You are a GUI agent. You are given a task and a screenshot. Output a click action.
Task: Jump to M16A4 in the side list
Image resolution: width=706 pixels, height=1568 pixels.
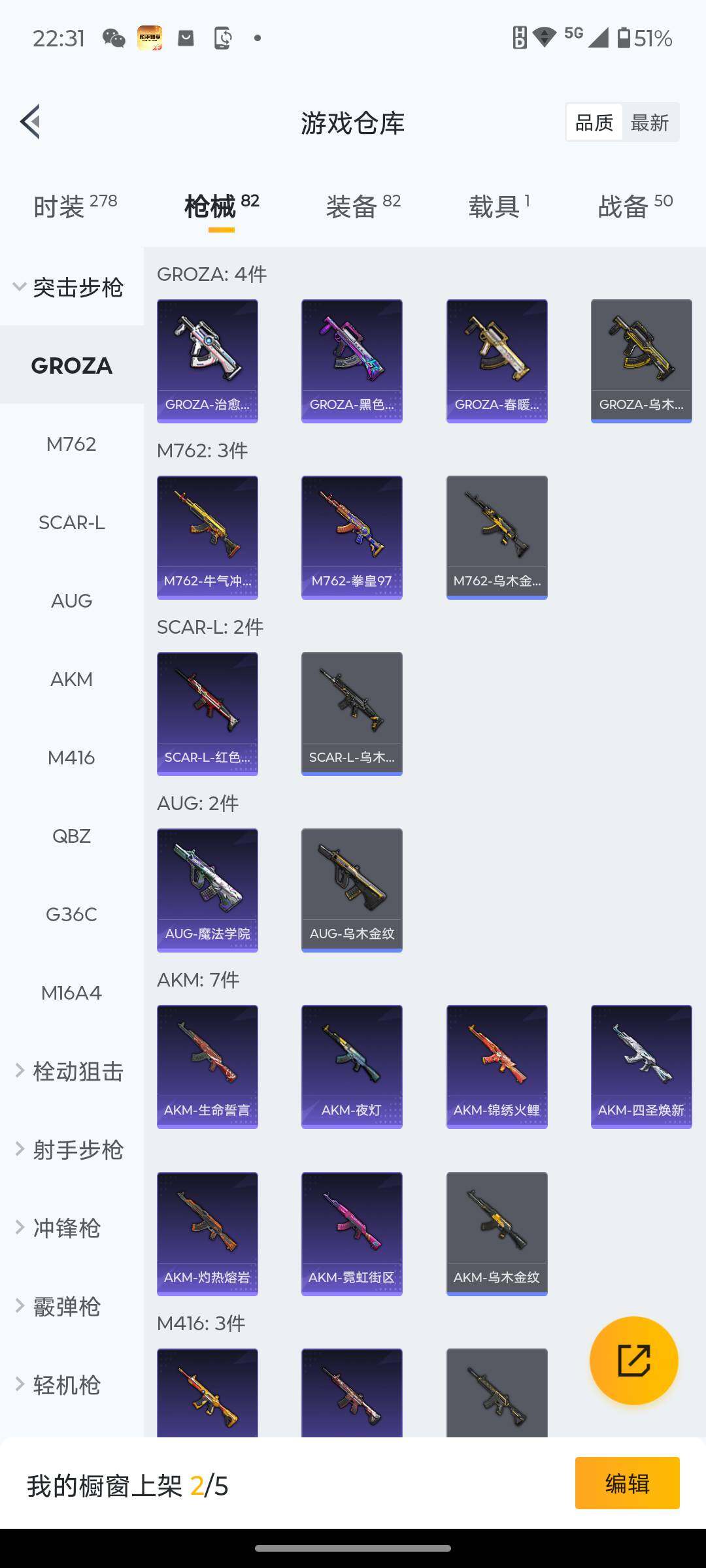coord(71,993)
